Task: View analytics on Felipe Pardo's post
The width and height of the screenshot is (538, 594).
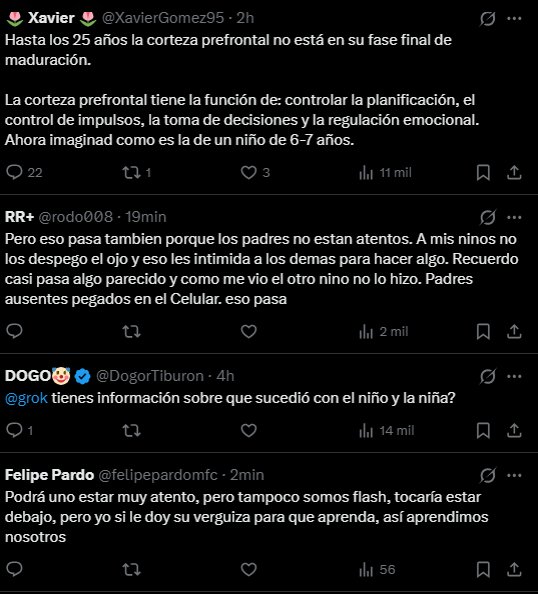Action: click(377, 569)
